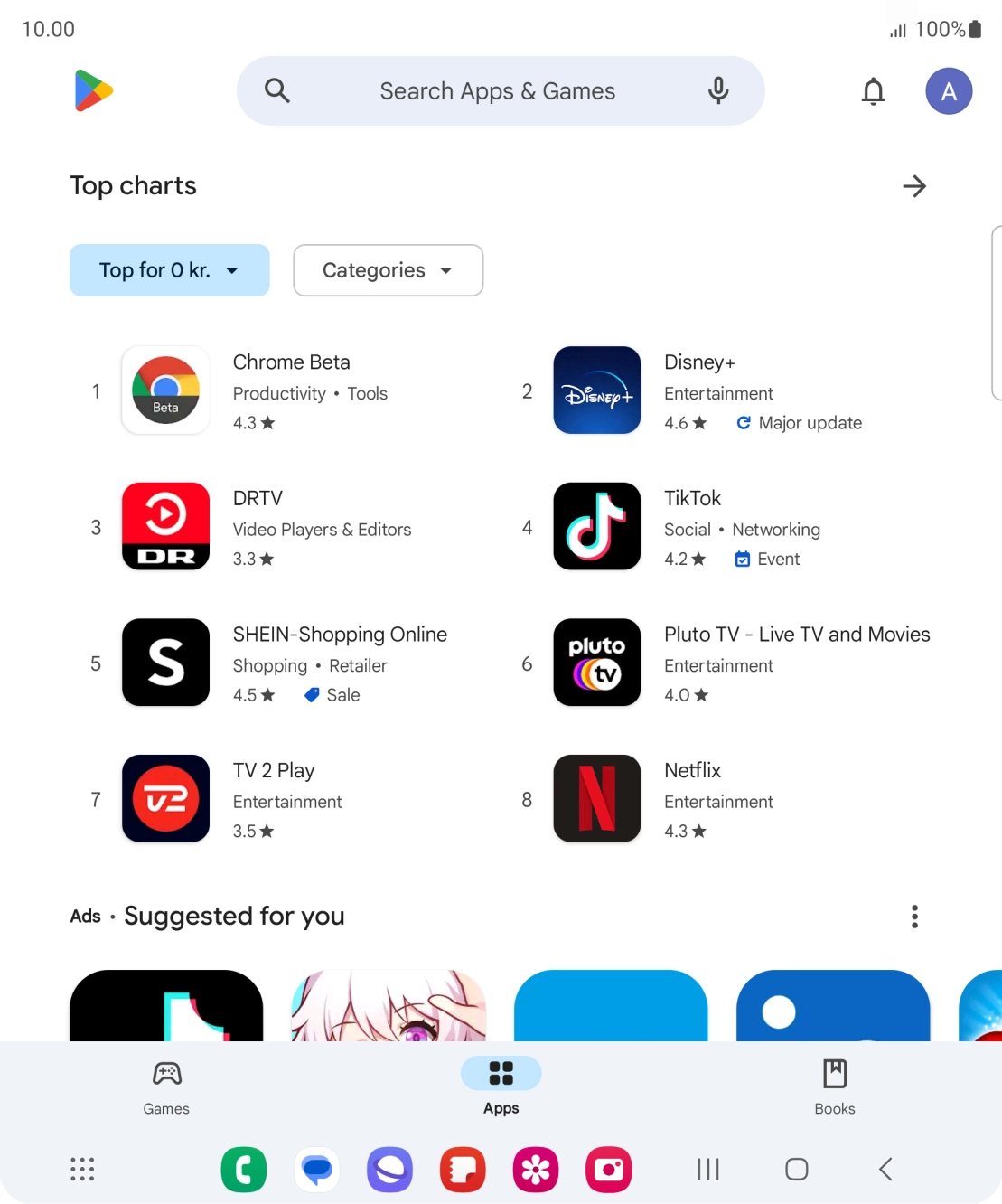
Task: Open SHEIN-Shopping Online listing
Action: (340, 634)
